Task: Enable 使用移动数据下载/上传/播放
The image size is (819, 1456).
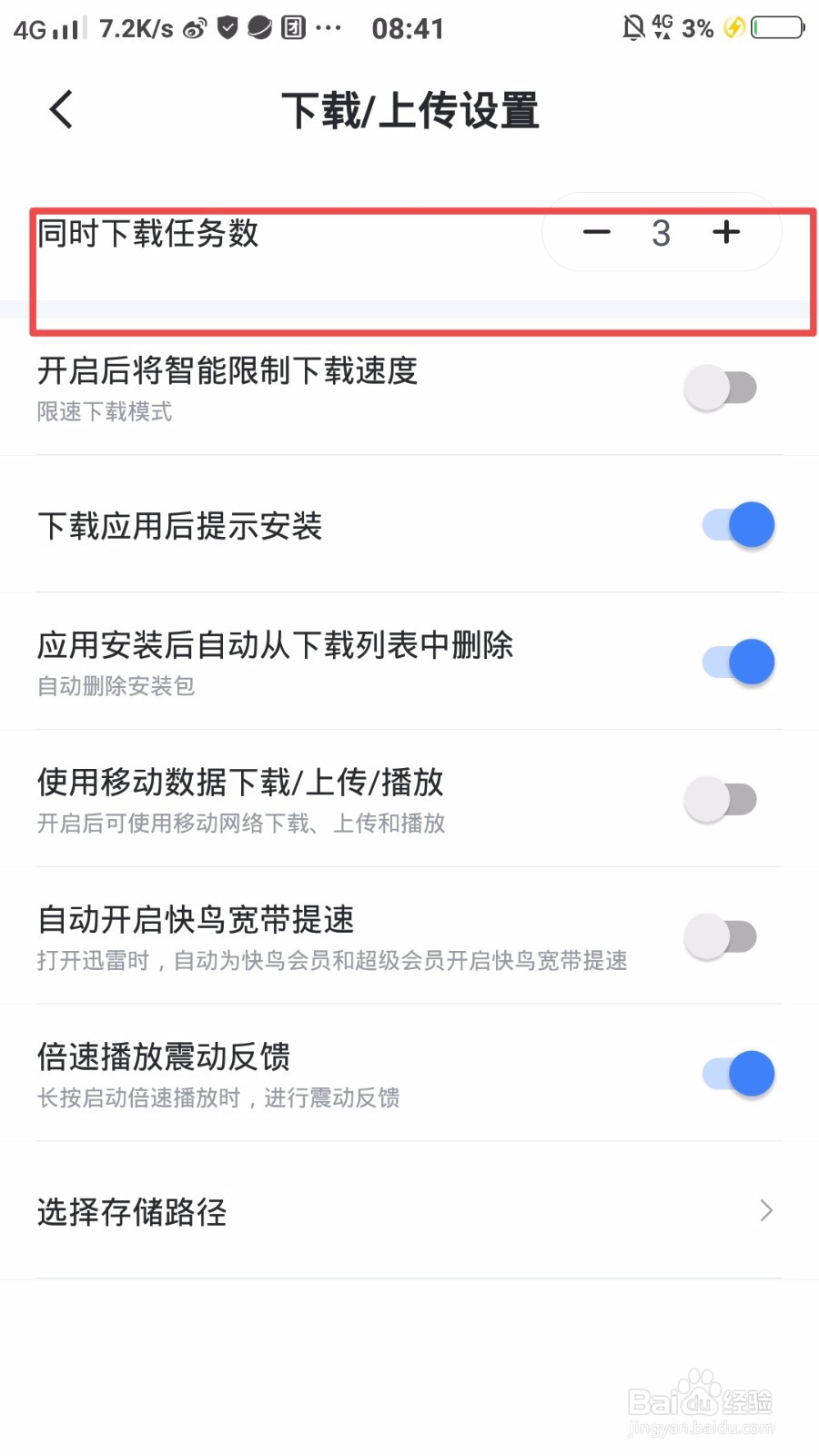Action: pyautogui.click(x=722, y=798)
